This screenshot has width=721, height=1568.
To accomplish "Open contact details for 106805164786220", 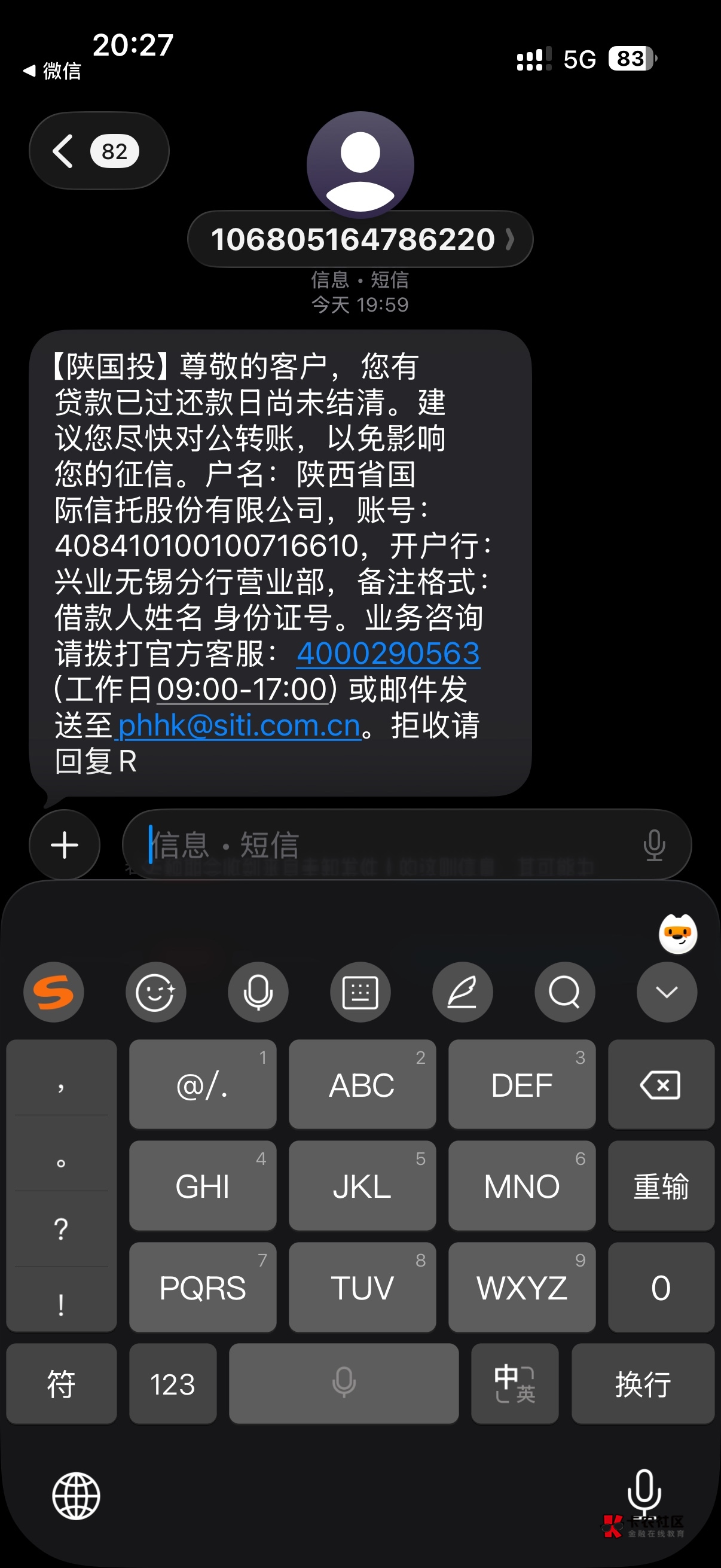I will coord(360,239).
